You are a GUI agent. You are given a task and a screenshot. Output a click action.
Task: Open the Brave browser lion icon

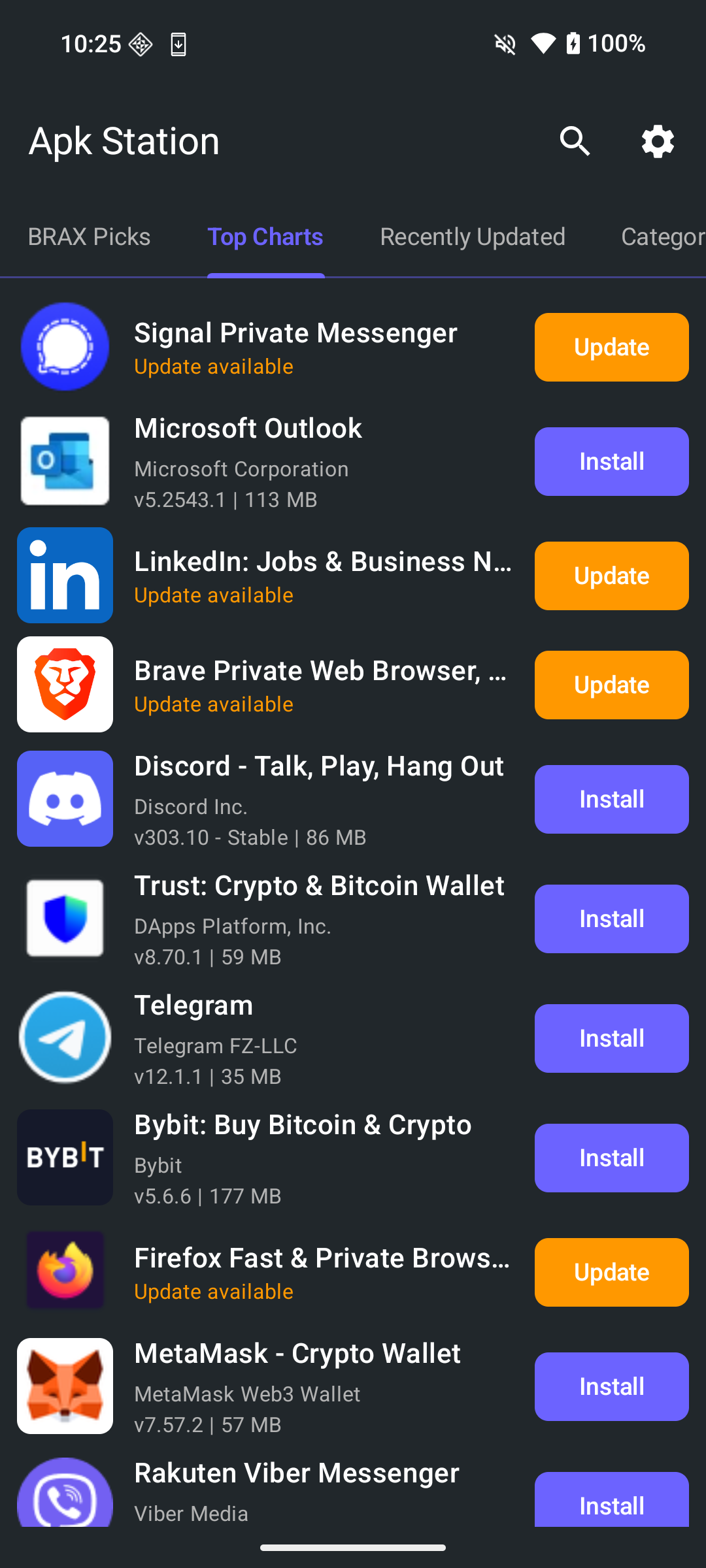click(65, 683)
